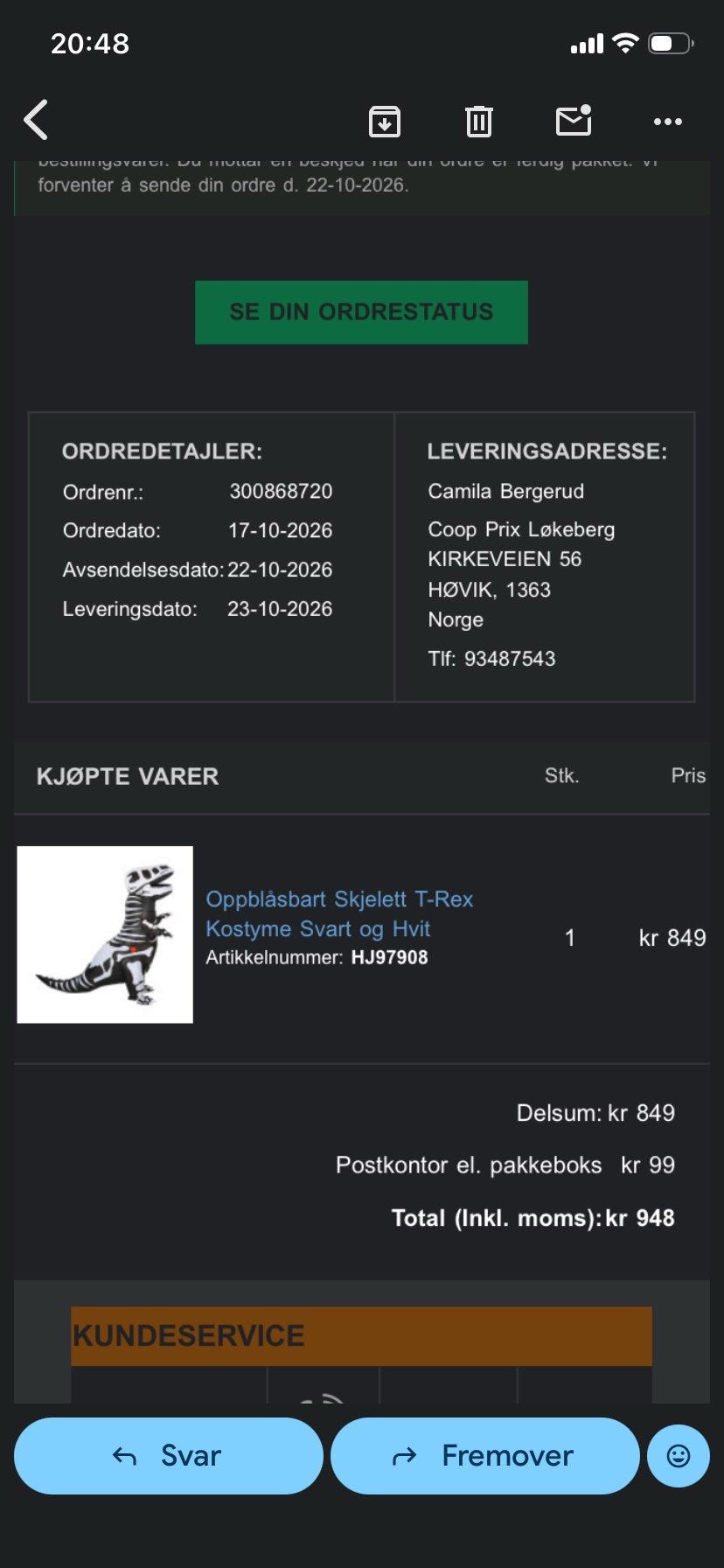The height and width of the screenshot is (1568, 724).
Task: Delete this email with the trash icon
Action: point(478,121)
